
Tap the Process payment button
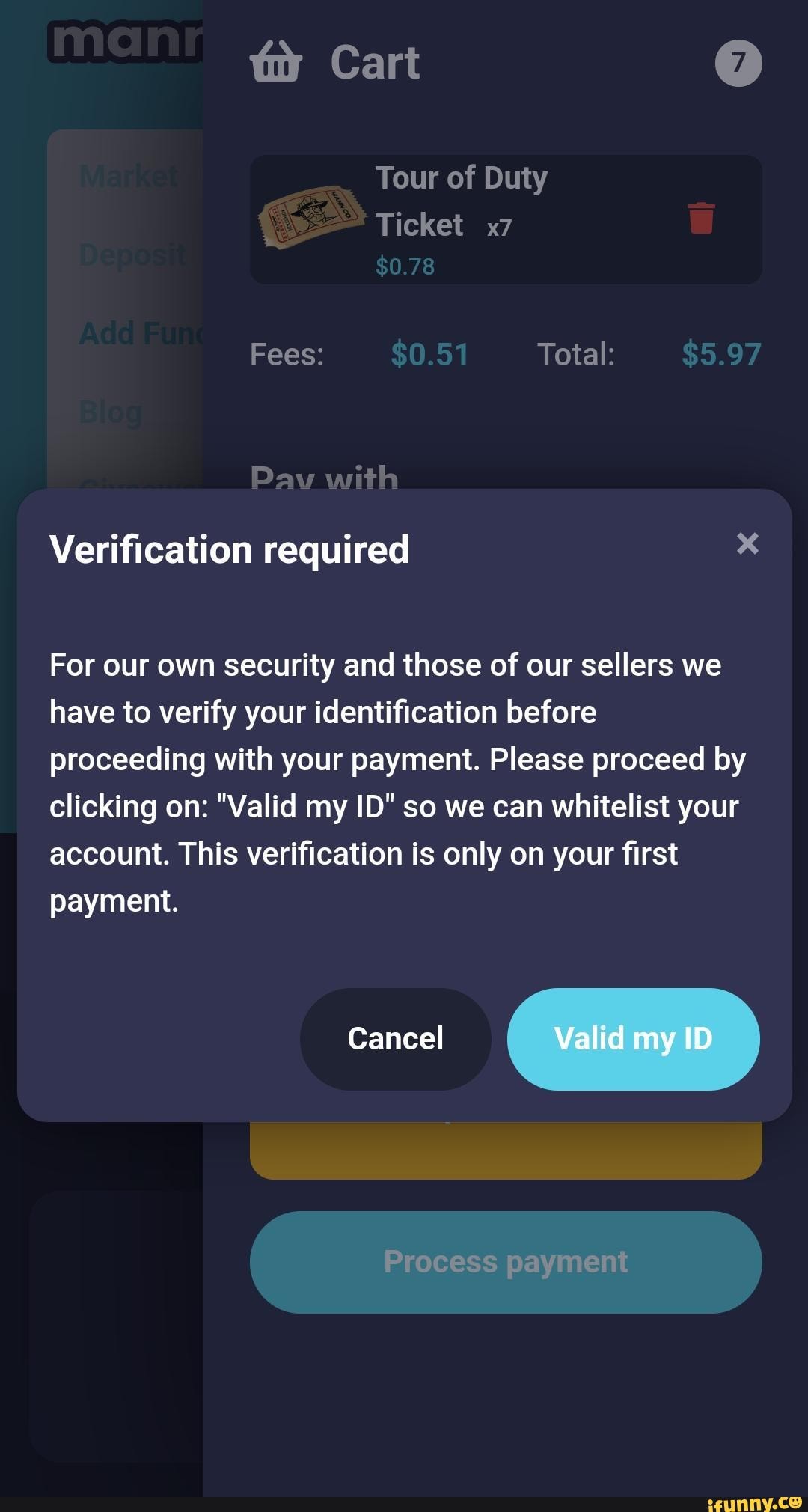[x=506, y=1262]
